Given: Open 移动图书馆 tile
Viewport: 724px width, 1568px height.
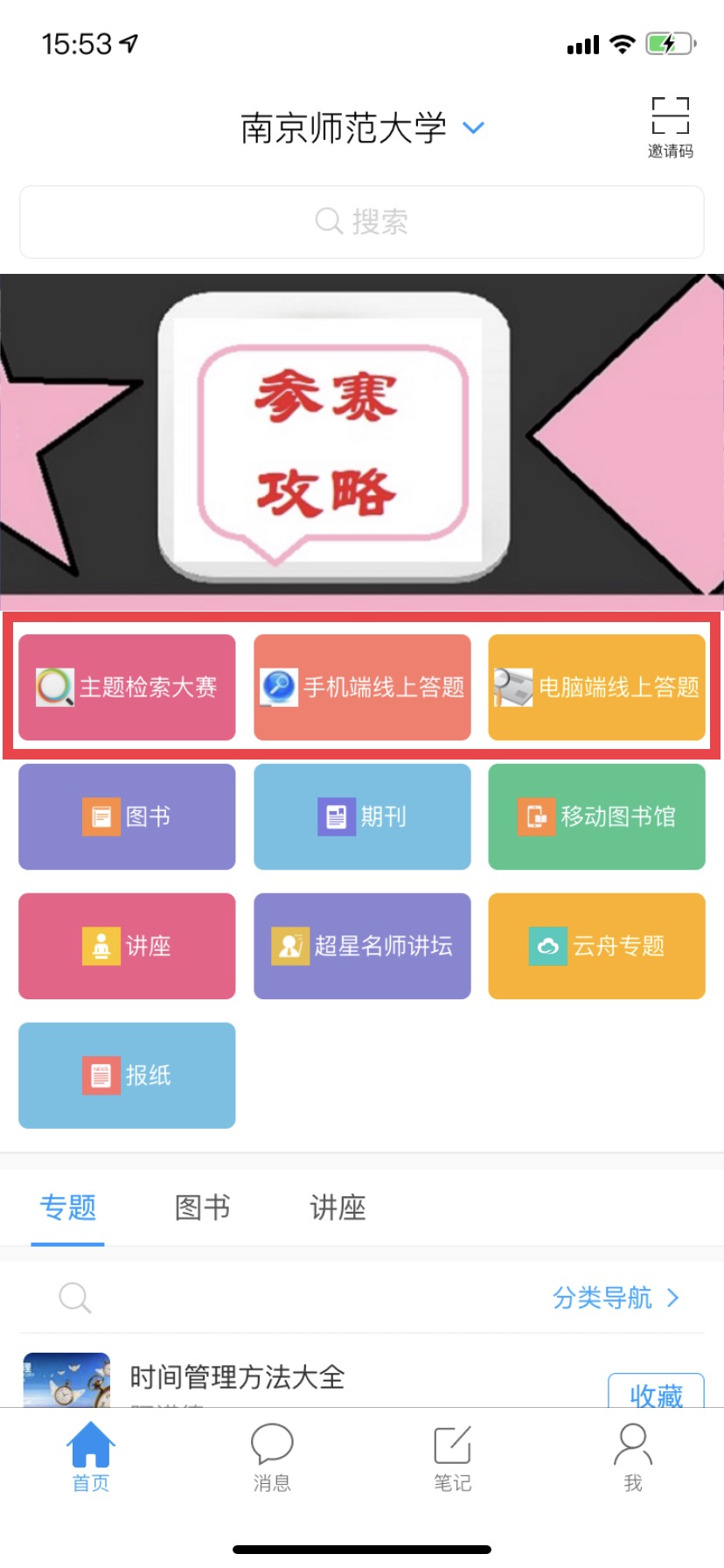Looking at the screenshot, I should pyautogui.click(x=596, y=816).
